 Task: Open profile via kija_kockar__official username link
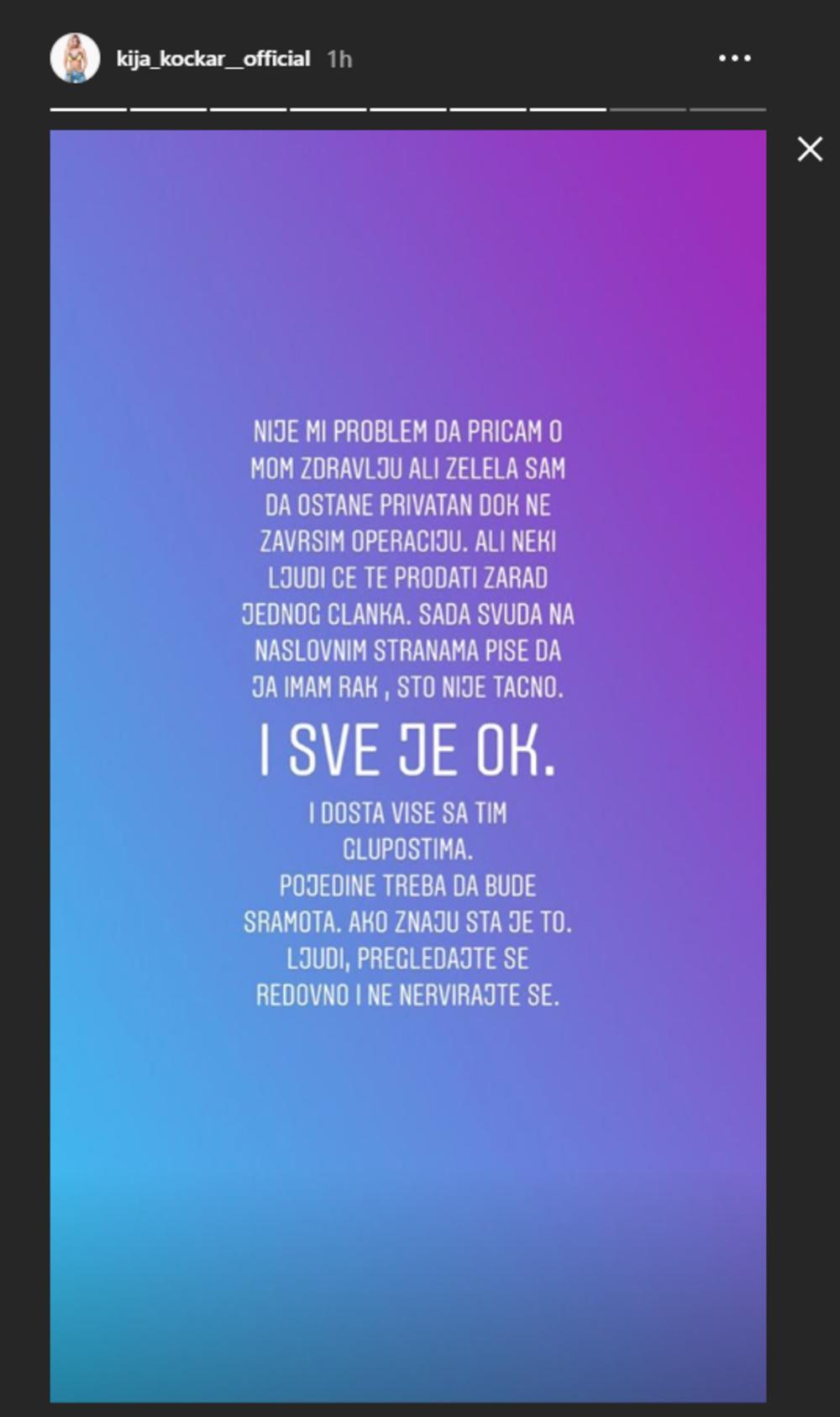212,59
